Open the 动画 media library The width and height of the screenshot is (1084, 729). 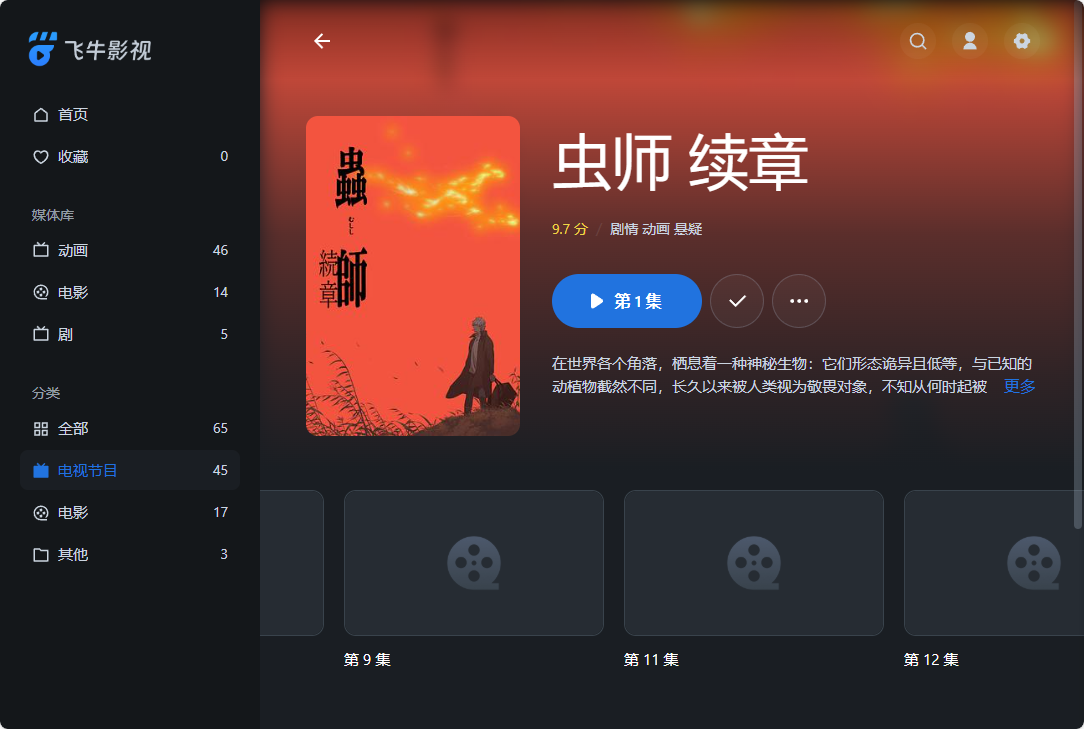[73, 251]
